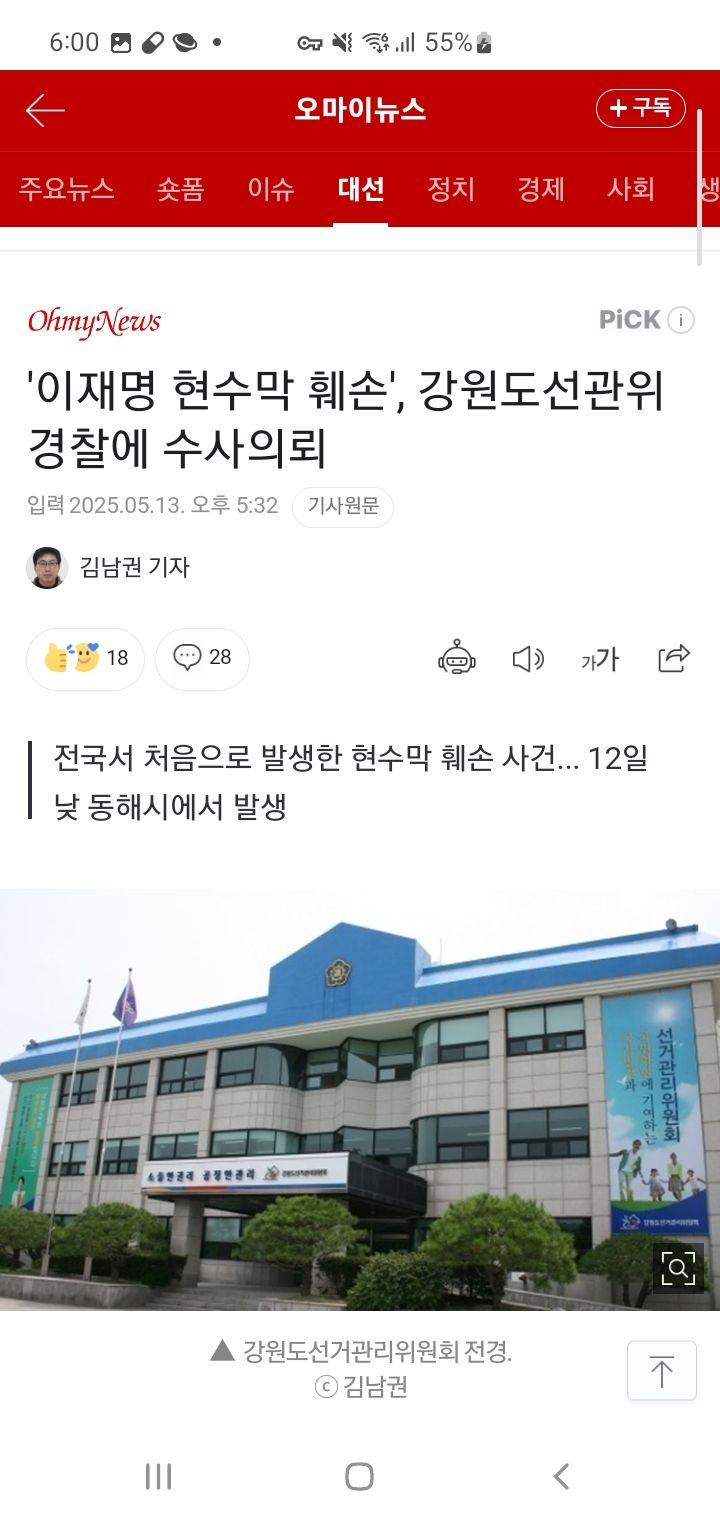This screenshot has height=1520, width=720.
Task: Open PiCK info icon
Action: tap(681, 320)
